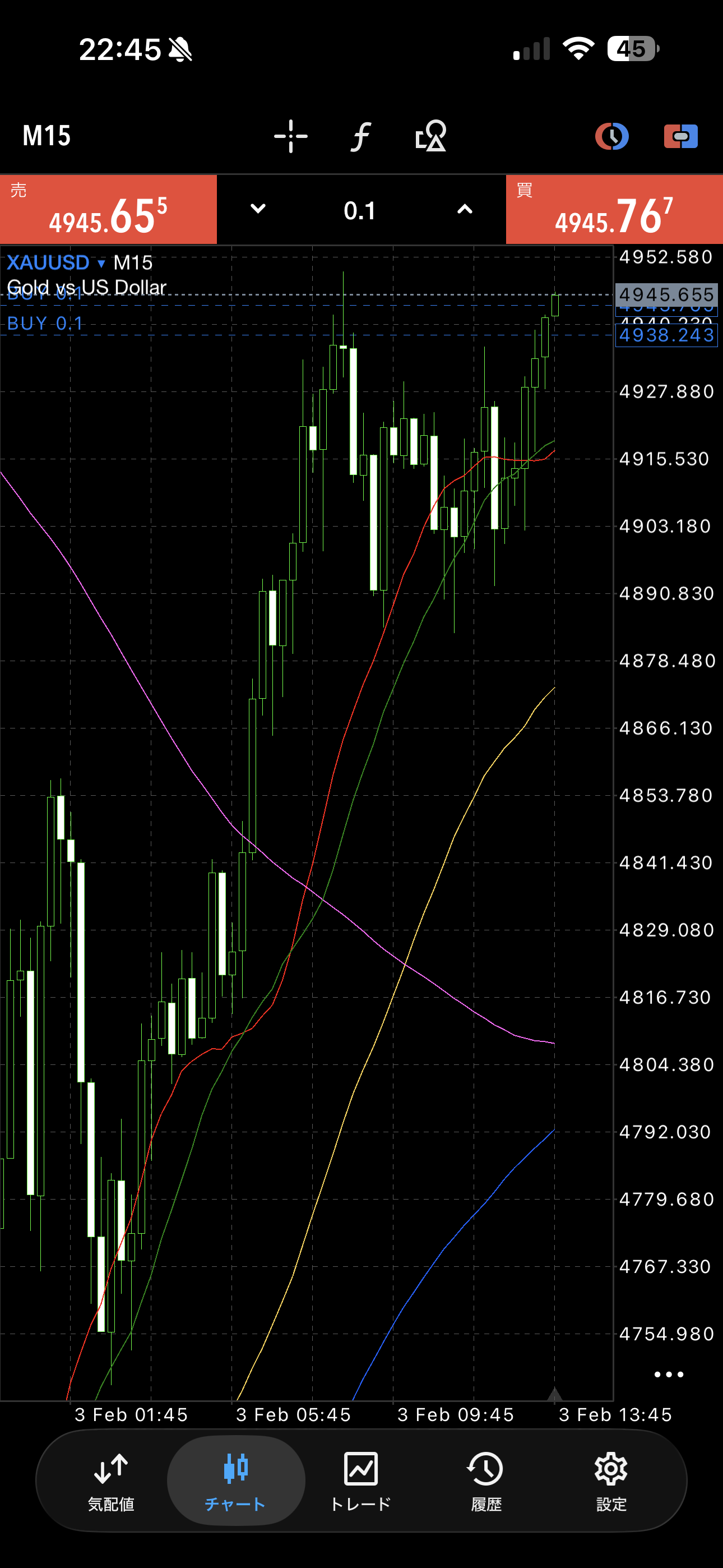
Task: Activate the crosshair tool
Action: 290,136
